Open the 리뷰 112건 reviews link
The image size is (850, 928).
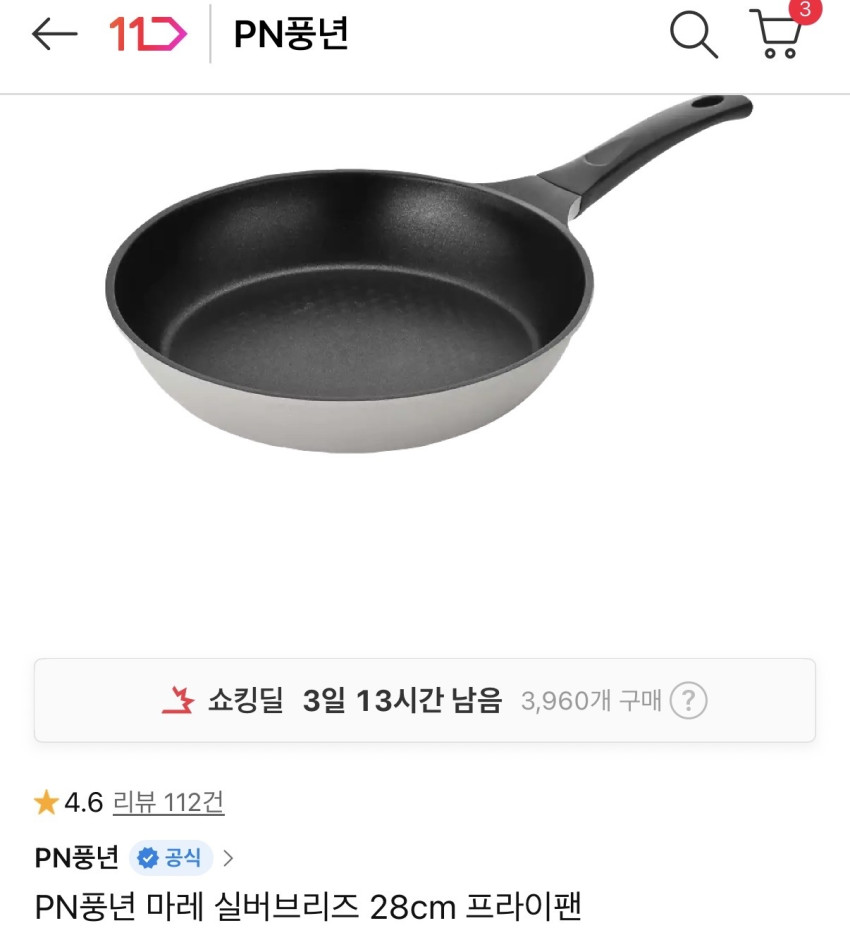166,802
